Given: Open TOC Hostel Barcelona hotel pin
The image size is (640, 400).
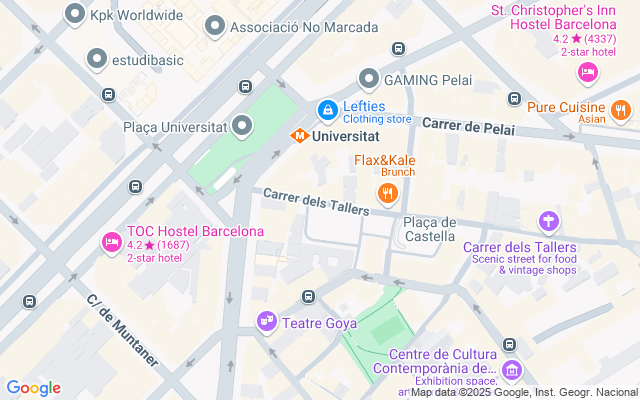Looking at the screenshot, I should point(111,241).
